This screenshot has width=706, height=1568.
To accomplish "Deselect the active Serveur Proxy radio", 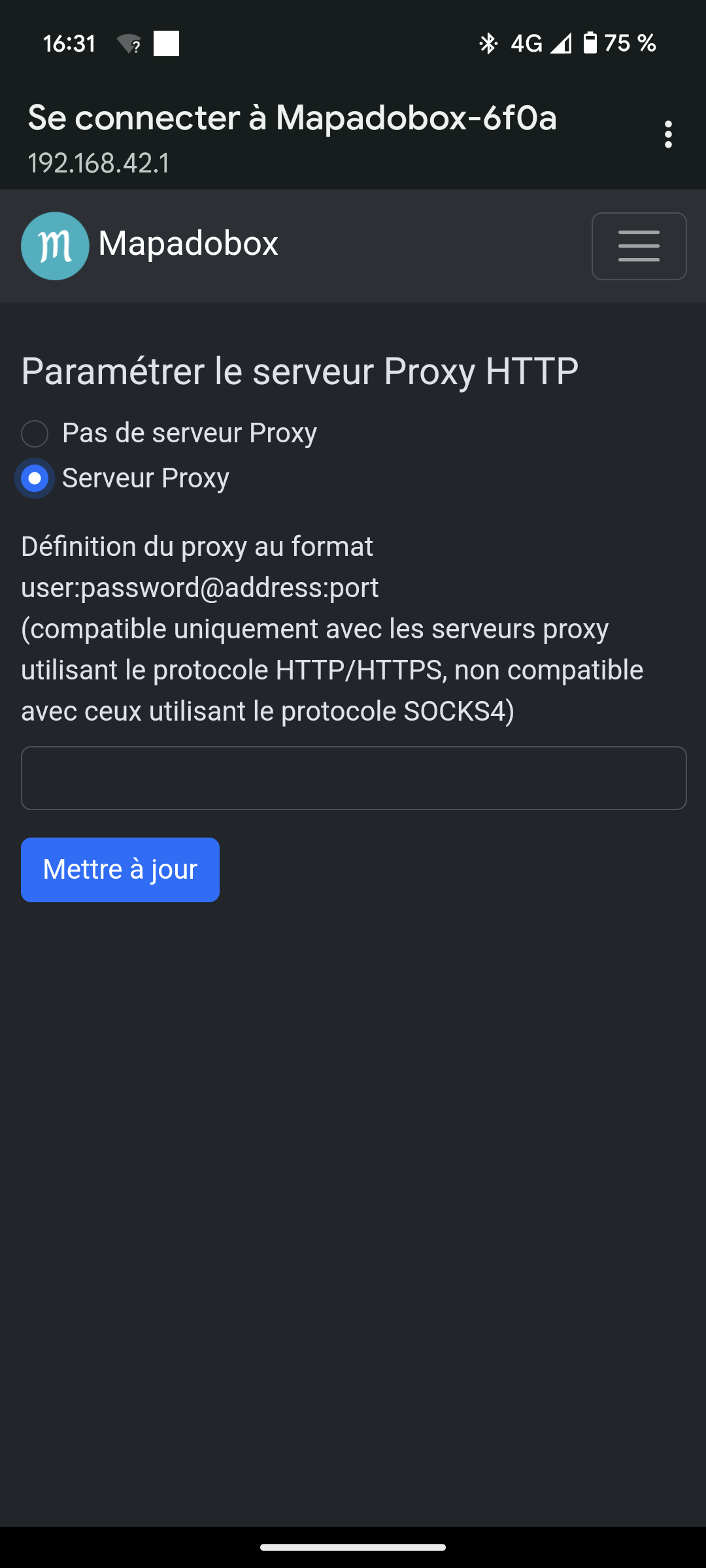I will click(x=35, y=478).
